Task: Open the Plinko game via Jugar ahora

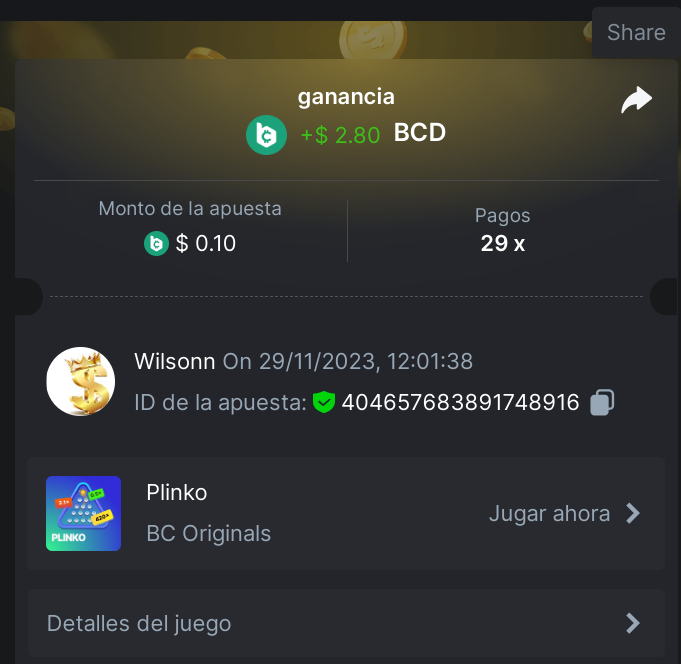Action: pyautogui.click(x=564, y=514)
